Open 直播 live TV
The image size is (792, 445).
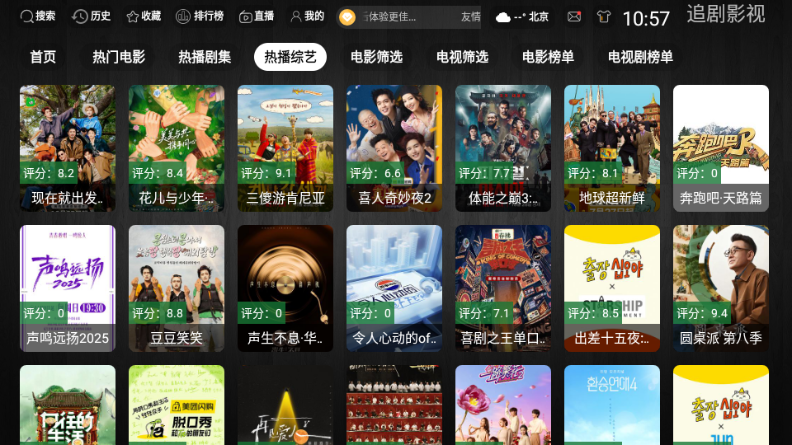point(257,17)
